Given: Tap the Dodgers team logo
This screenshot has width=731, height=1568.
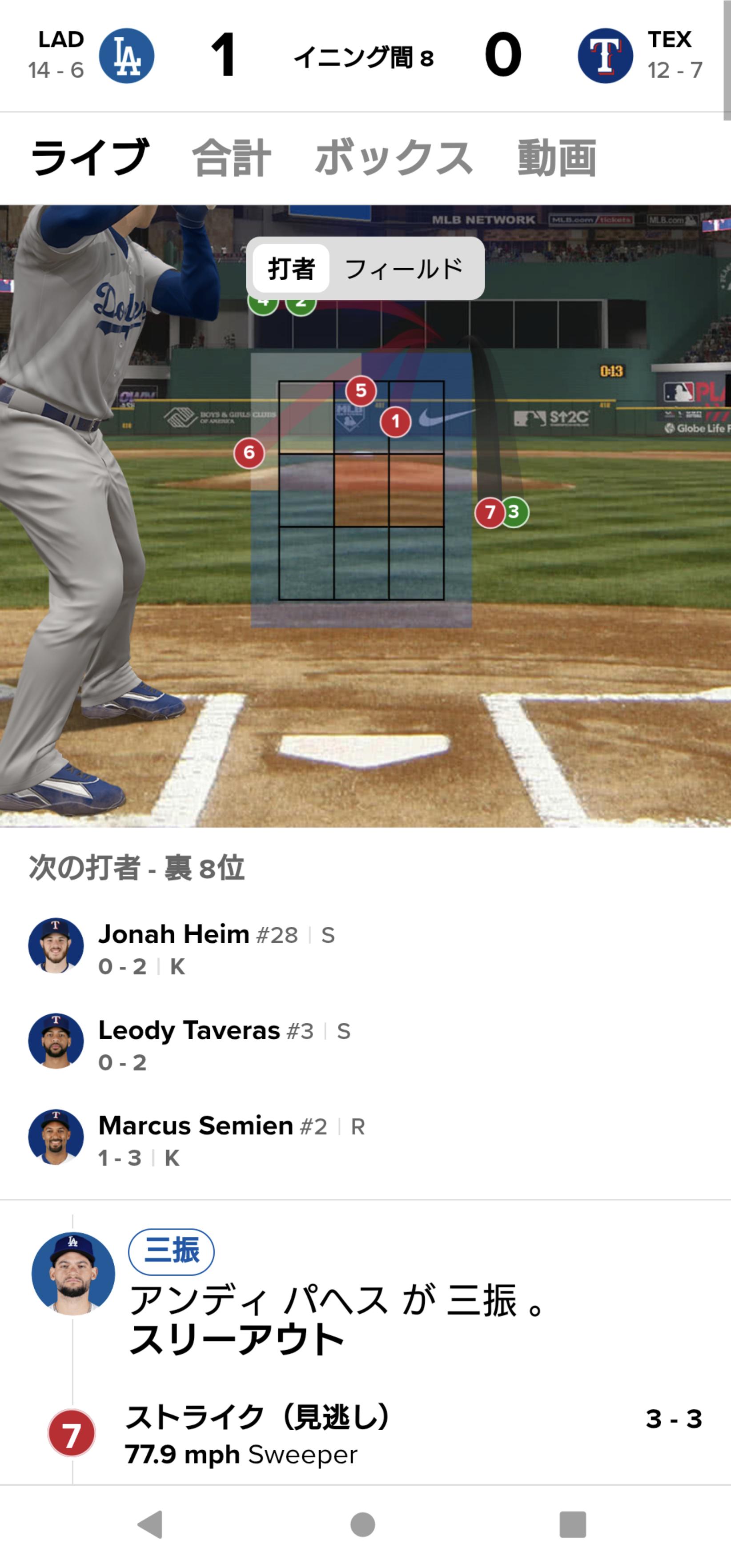Looking at the screenshot, I should (127, 56).
